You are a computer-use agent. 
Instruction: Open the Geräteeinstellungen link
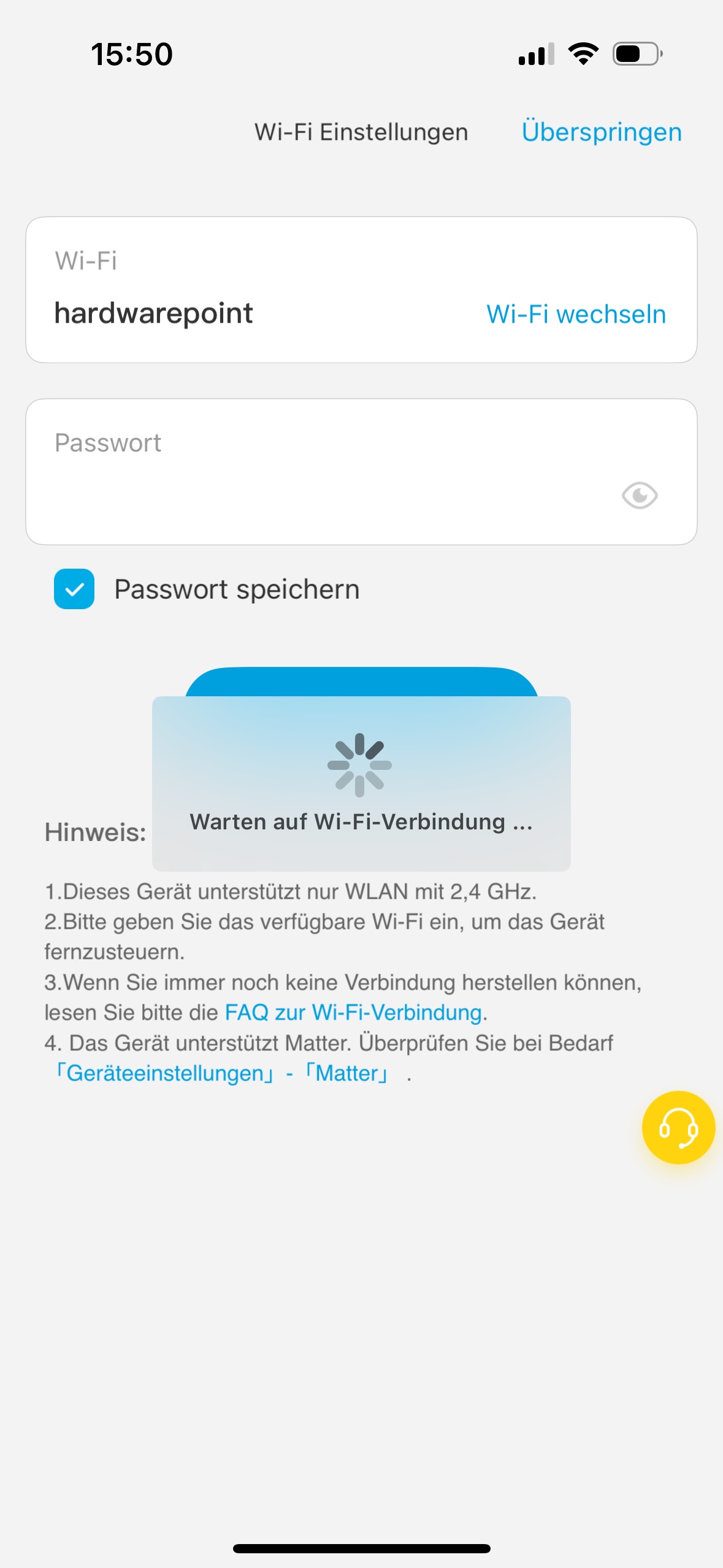click(164, 1073)
